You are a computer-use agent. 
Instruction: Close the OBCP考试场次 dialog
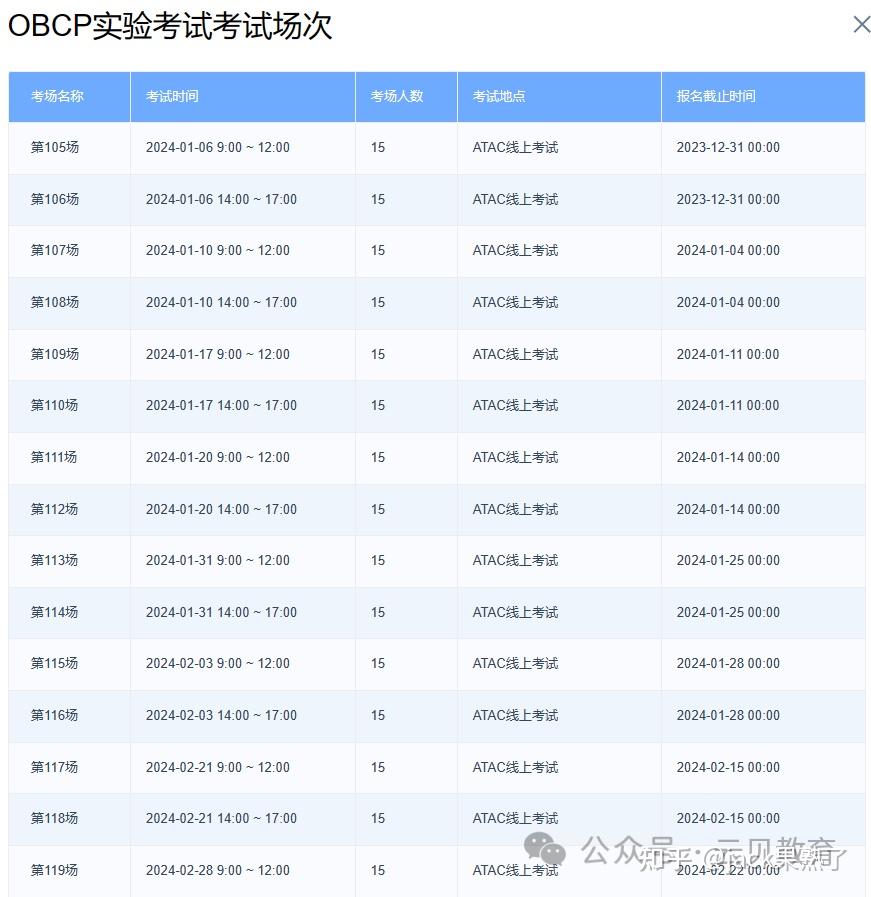click(861, 24)
